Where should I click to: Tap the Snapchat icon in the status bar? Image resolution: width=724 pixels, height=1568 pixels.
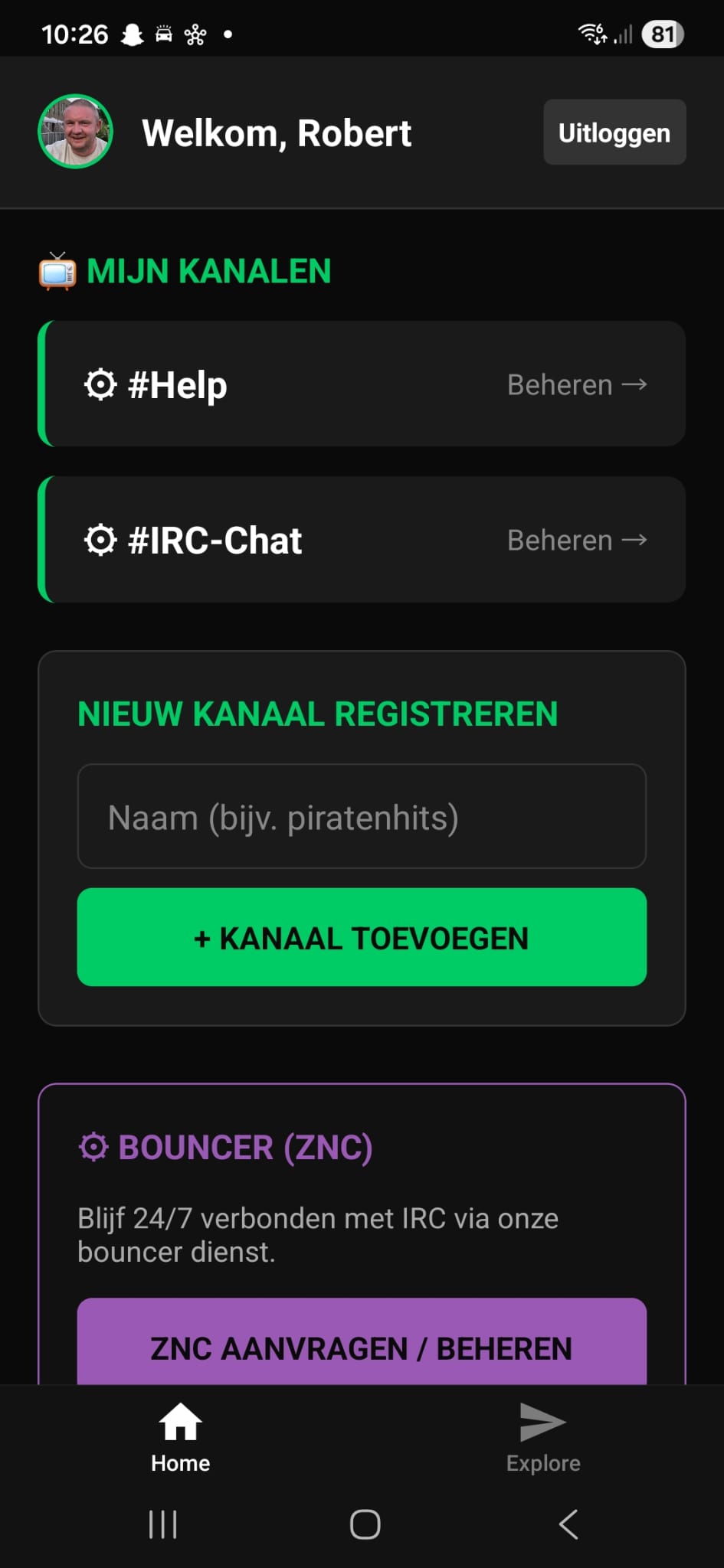pos(132,33)
